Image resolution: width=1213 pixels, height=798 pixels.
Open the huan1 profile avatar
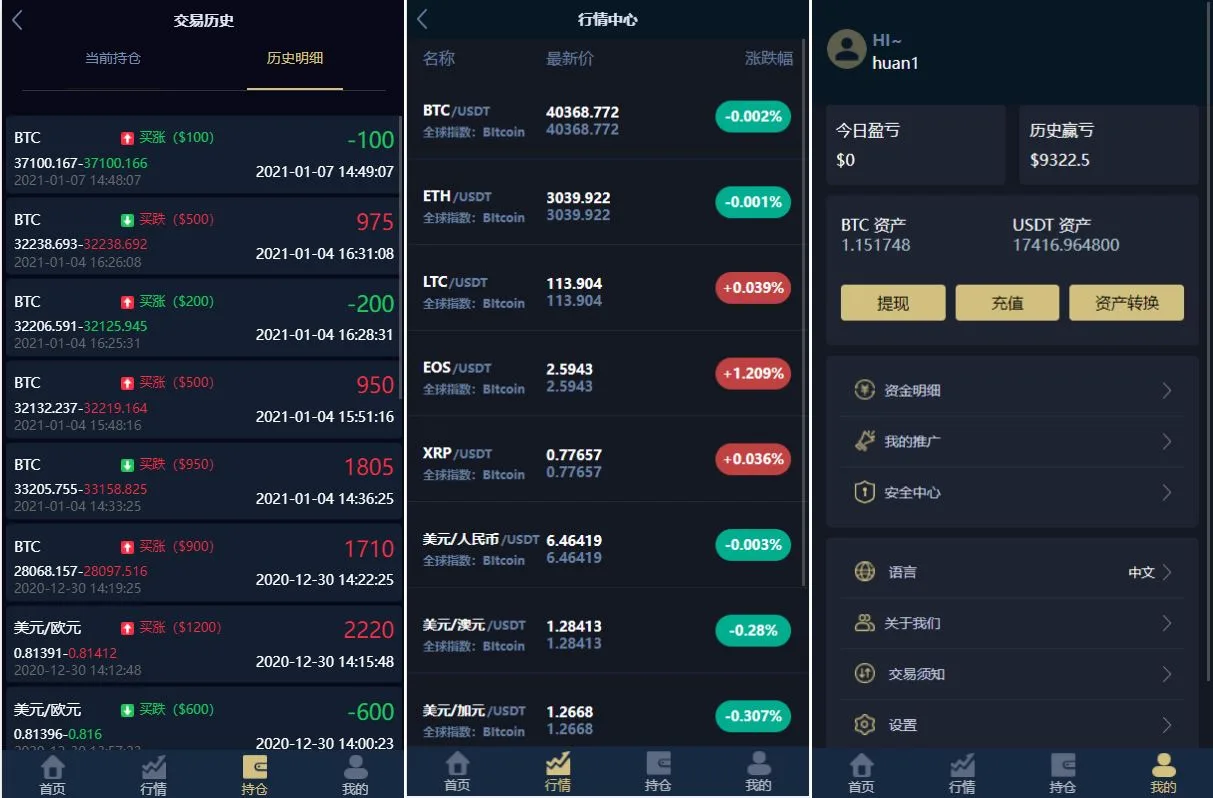pyautogui.click(x=846, y=49)
